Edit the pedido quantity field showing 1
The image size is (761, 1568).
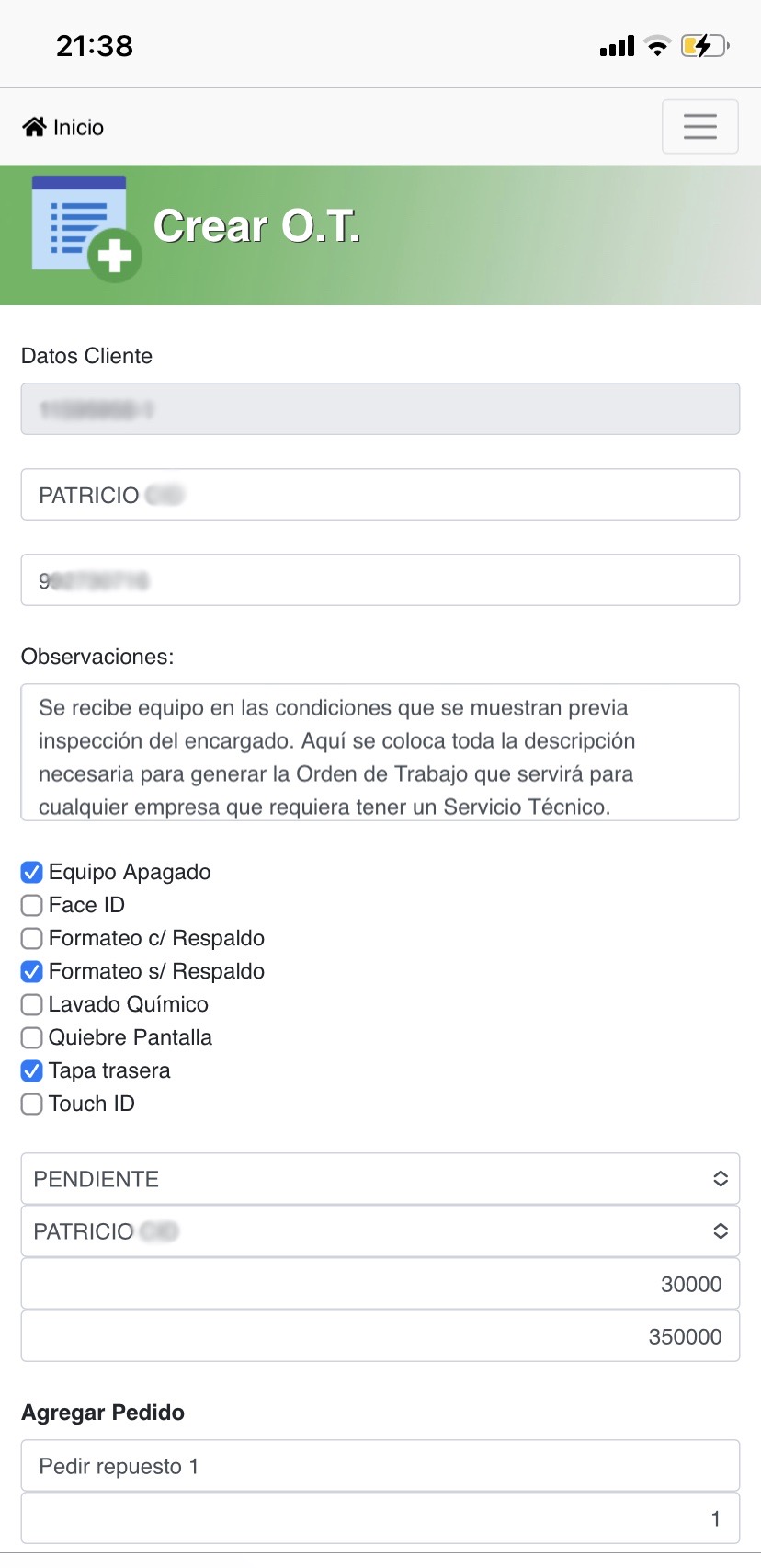[380, 1518]
